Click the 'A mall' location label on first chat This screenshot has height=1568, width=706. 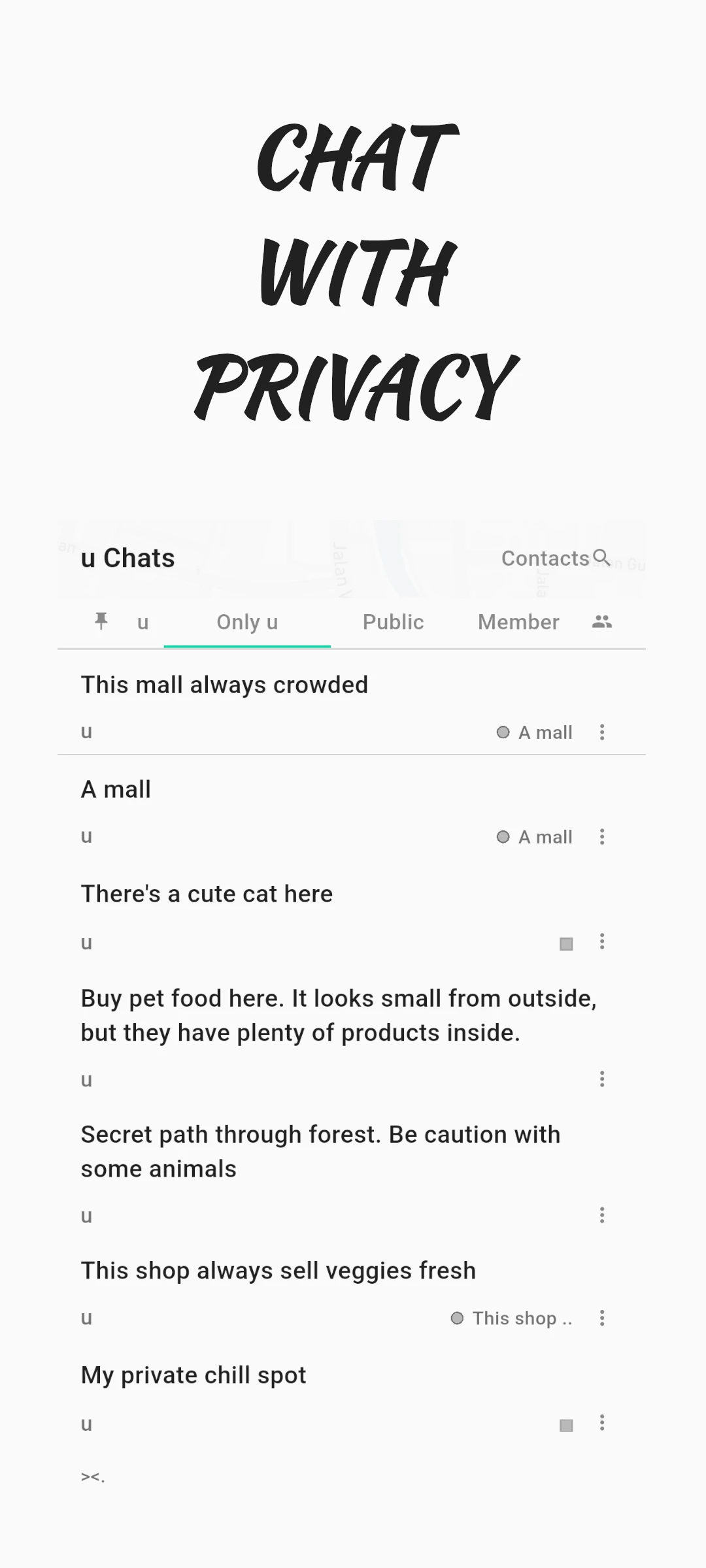tap(545, 732)
